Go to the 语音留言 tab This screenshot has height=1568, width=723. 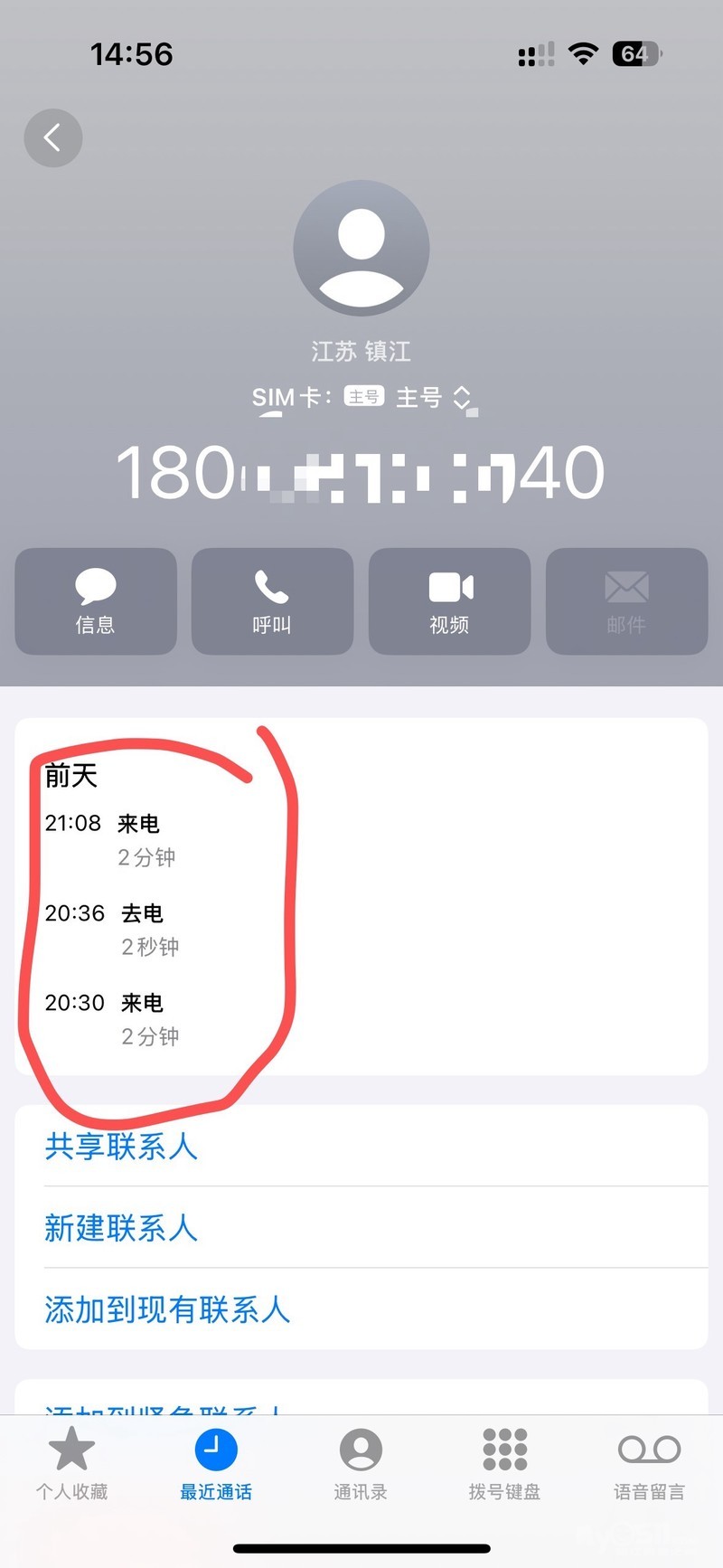(x=649, y=1464)
